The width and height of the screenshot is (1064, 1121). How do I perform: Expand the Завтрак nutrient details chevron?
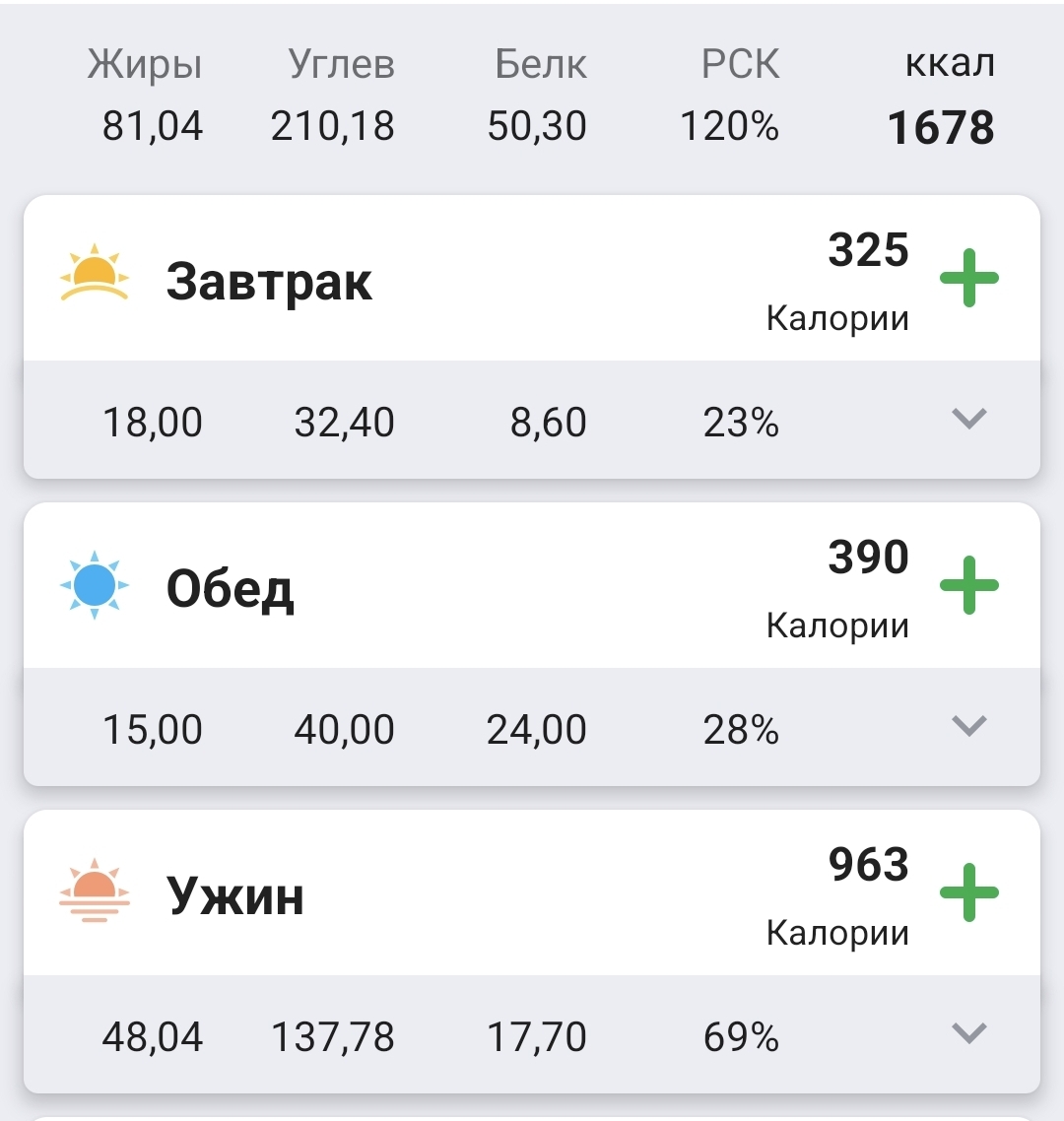[968, 420]
